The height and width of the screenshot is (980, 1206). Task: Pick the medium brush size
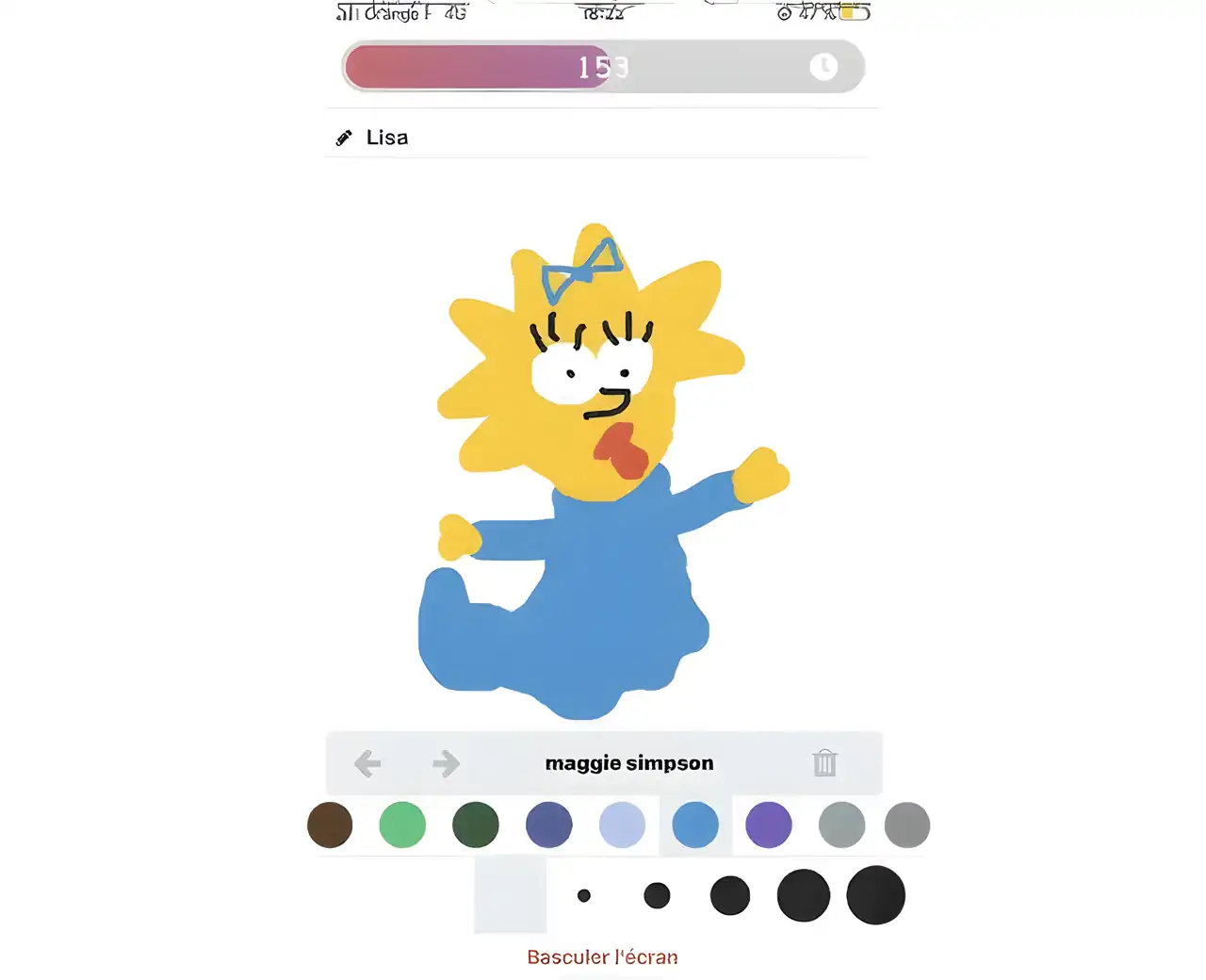tap(730, 895)
